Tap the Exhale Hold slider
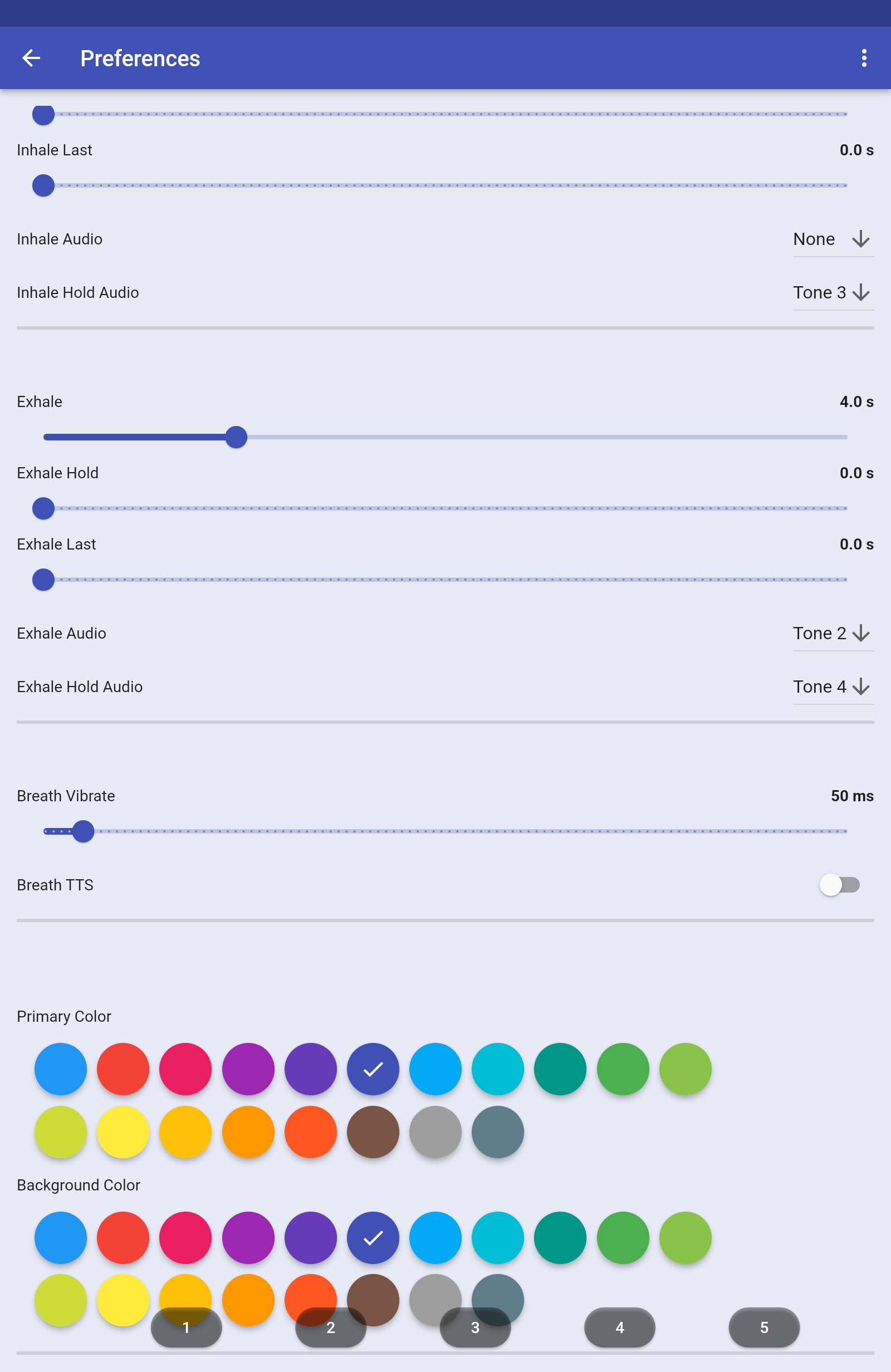This screenshot has height=1372, width=891. [x=43, y=508]
